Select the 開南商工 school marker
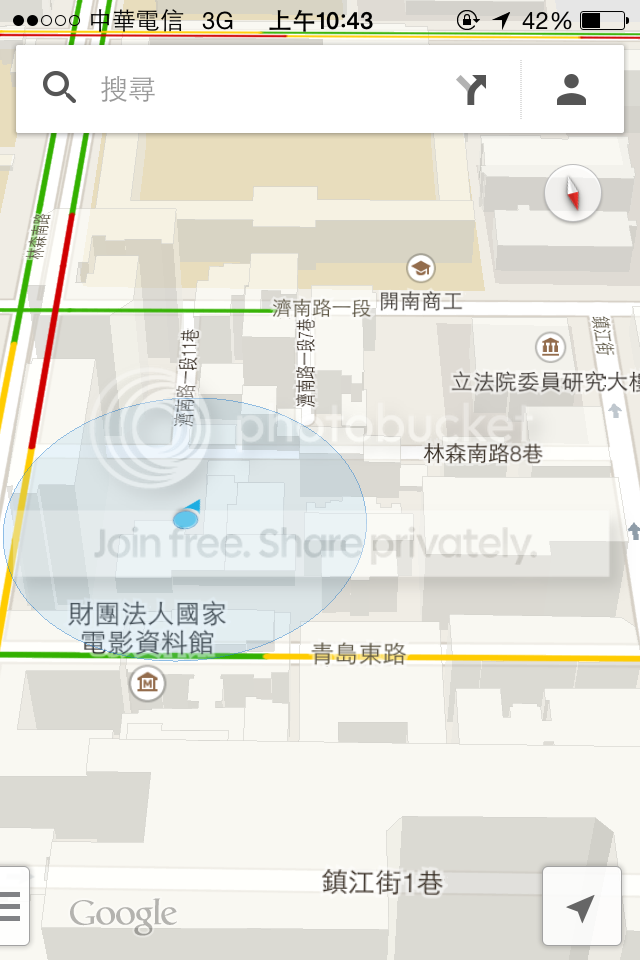The width and height of the screenshot is (640, 960). pyautogui.click(x=421, y=268)
